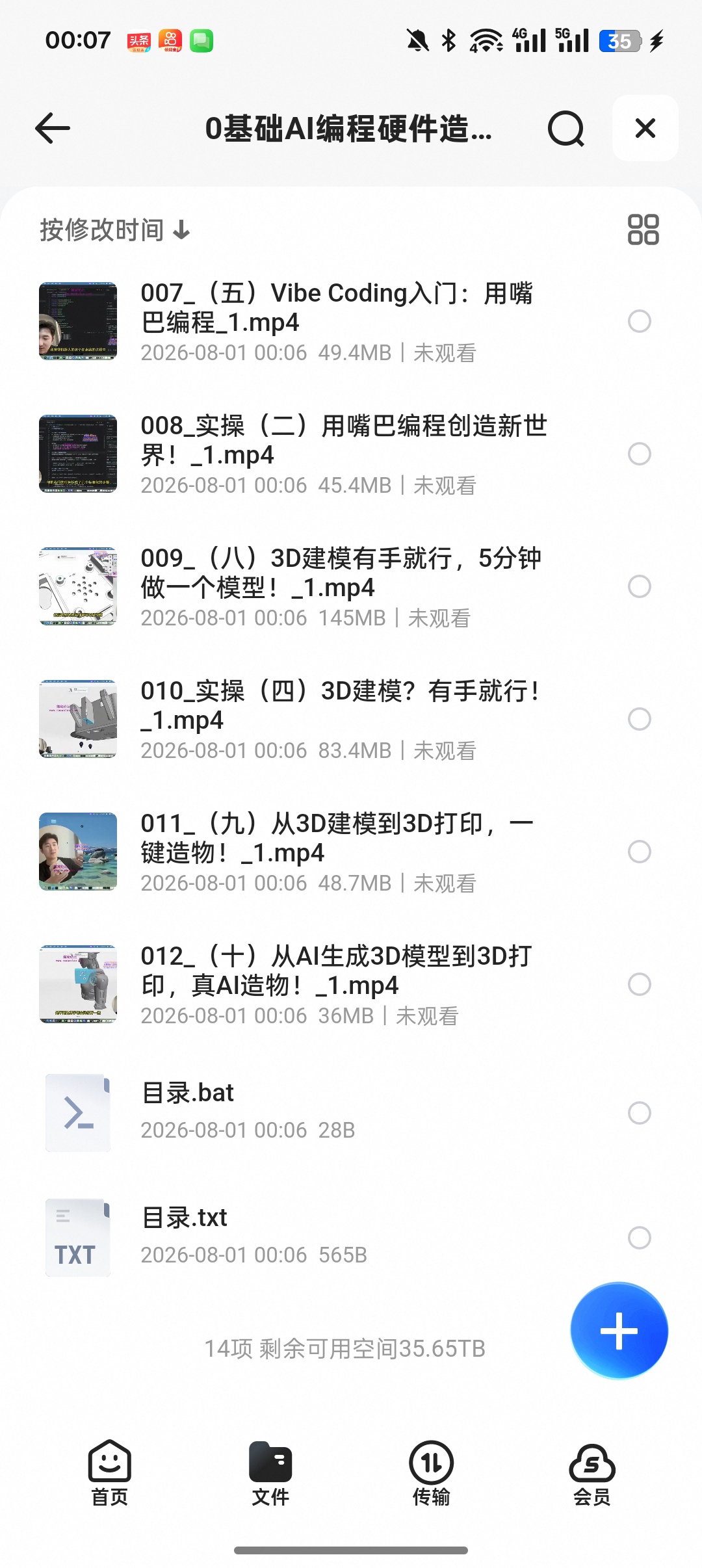Switch to the 文件 tab
702x1568 pixels.
pyautogui.click(x=270, y=1472)
